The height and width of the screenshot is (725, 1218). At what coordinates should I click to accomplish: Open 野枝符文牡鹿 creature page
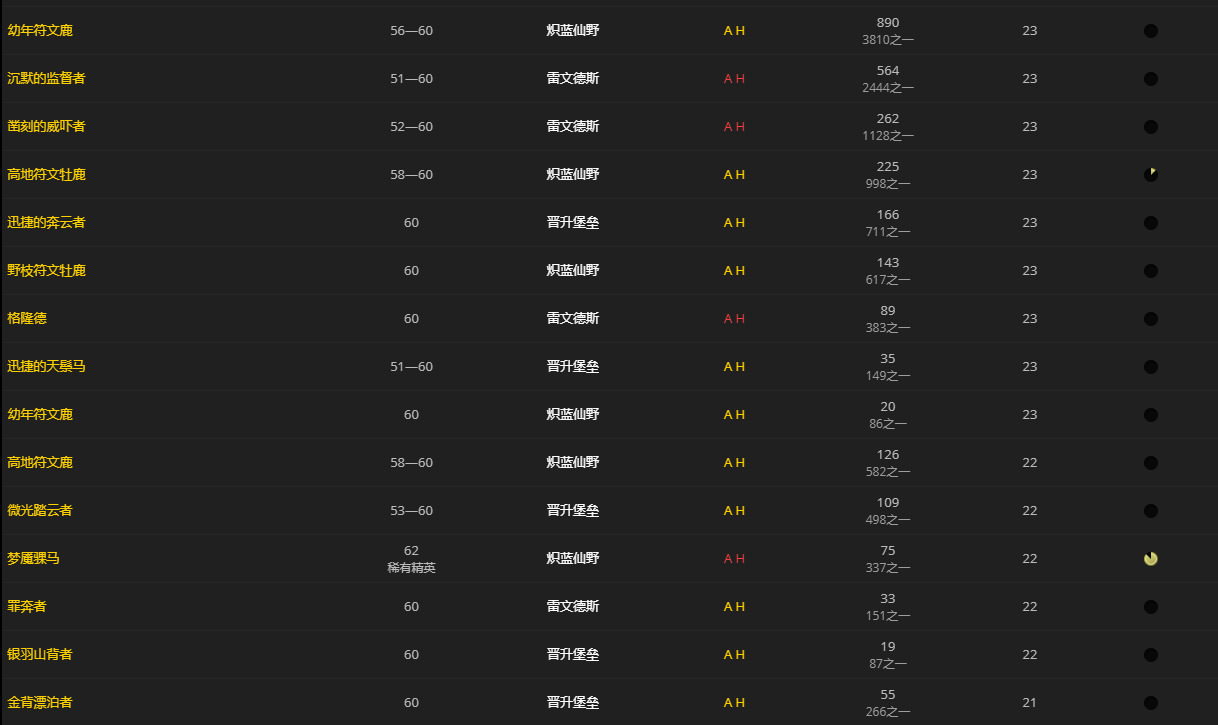46,270
